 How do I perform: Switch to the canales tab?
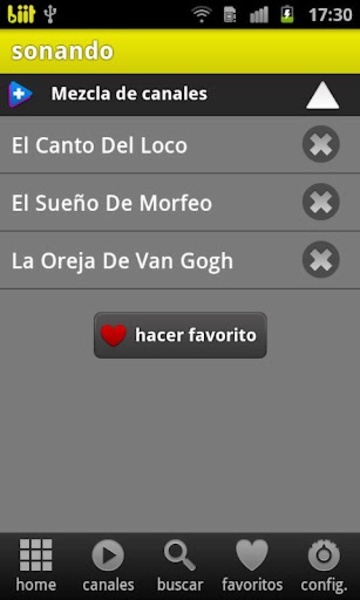[x=108, y=566]
